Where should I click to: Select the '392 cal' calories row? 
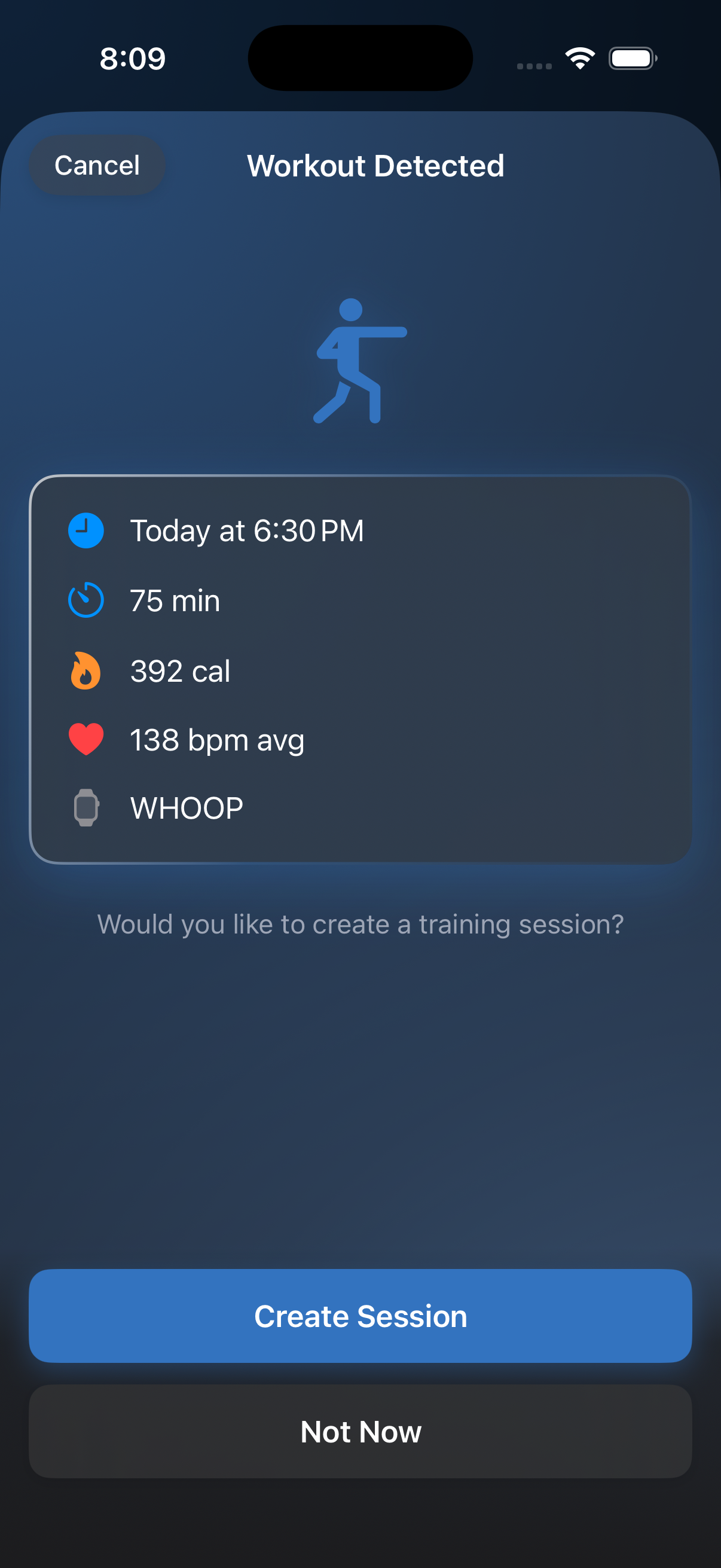click(181, 670)
